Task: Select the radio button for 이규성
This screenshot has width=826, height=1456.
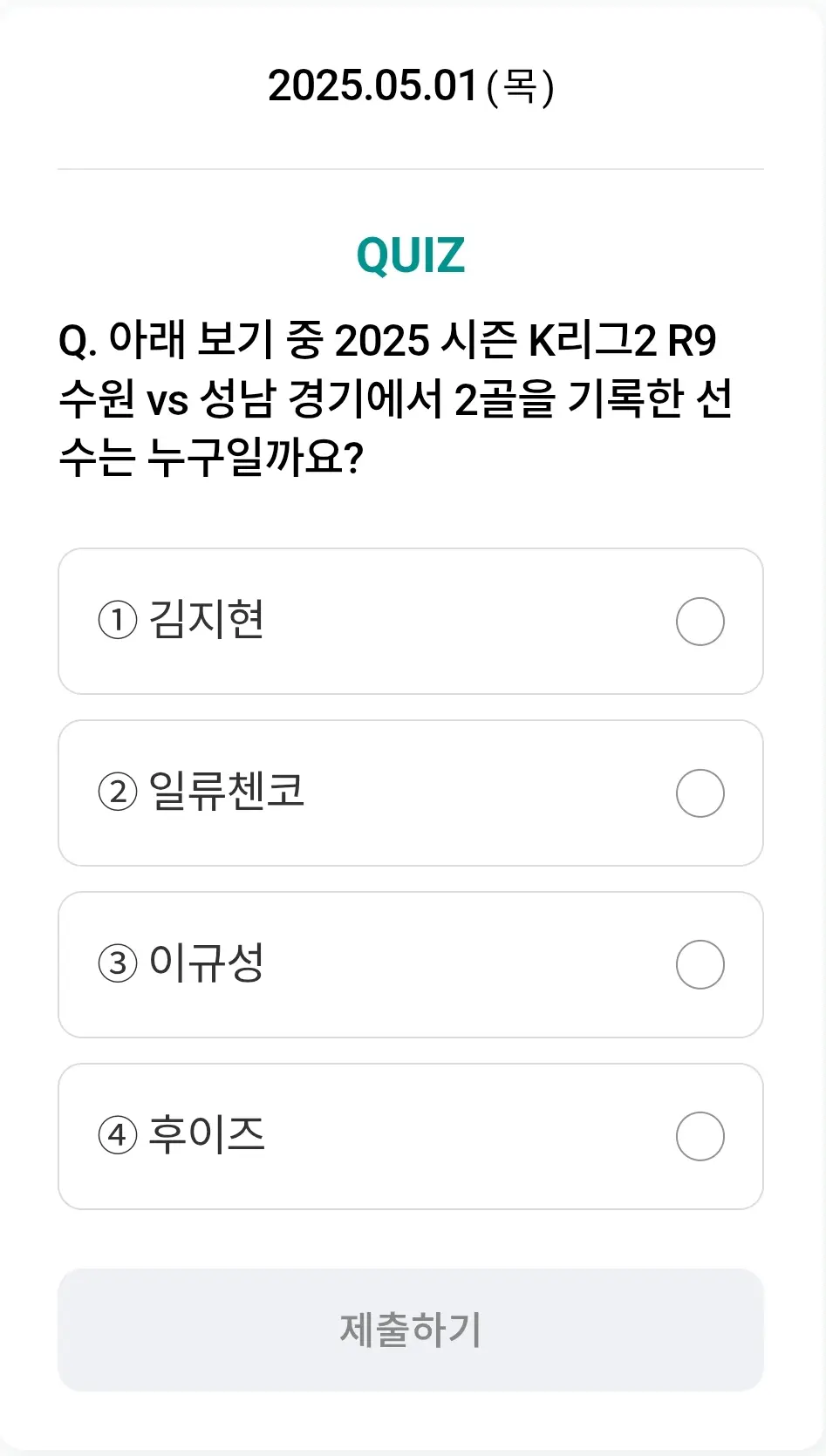Action: point(700,964)
